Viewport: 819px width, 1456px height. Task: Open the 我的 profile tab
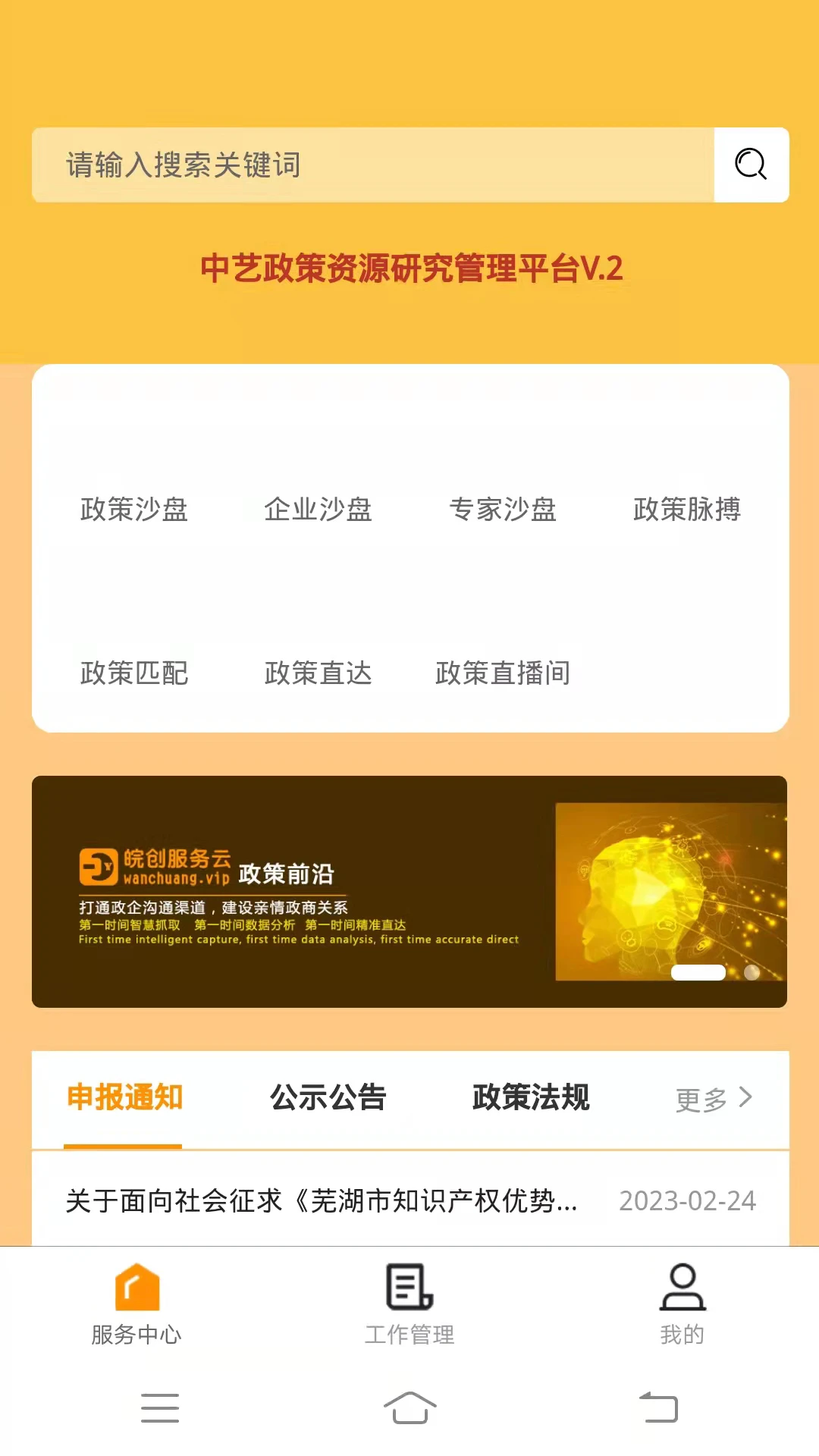[682, 1304]
